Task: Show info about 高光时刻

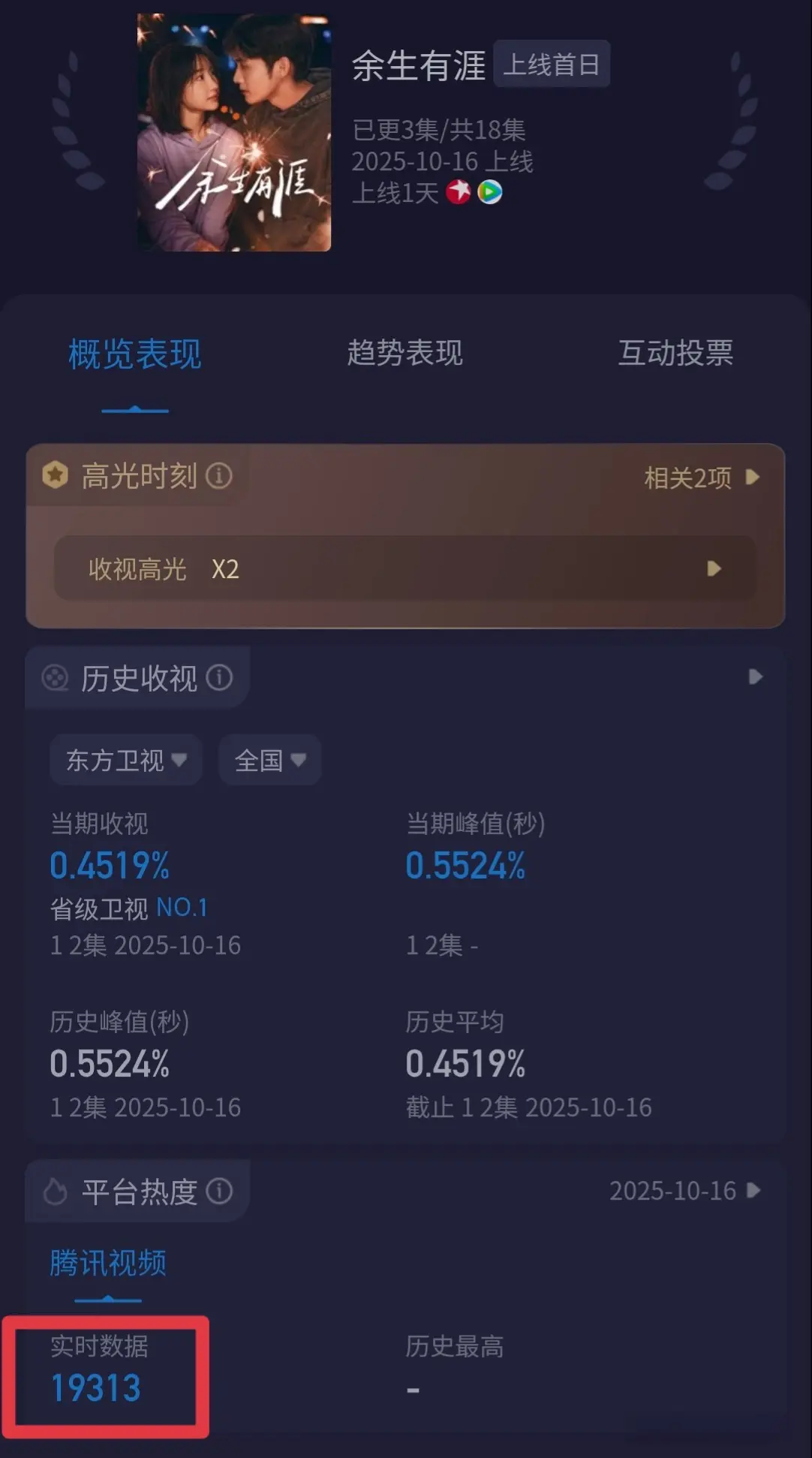Action: coord(219,476)
